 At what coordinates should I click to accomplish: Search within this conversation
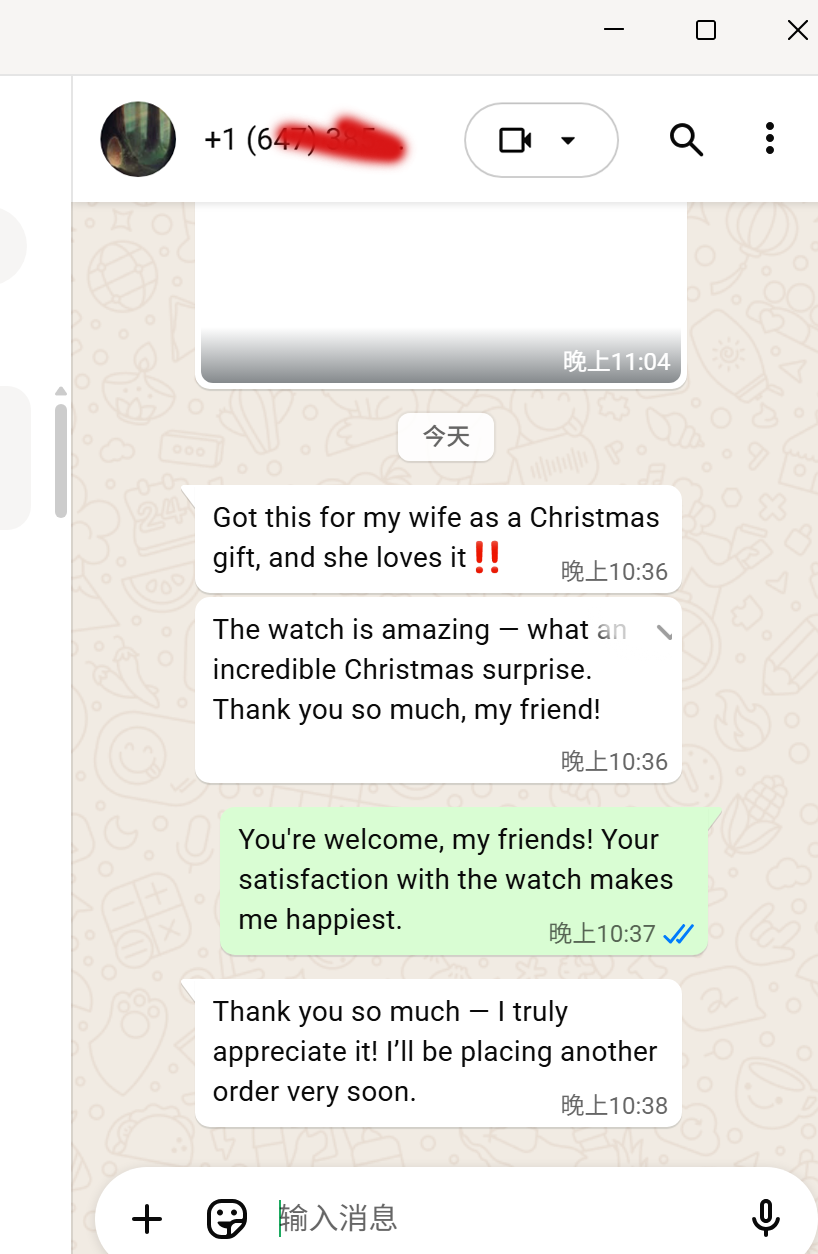point(686,140)
